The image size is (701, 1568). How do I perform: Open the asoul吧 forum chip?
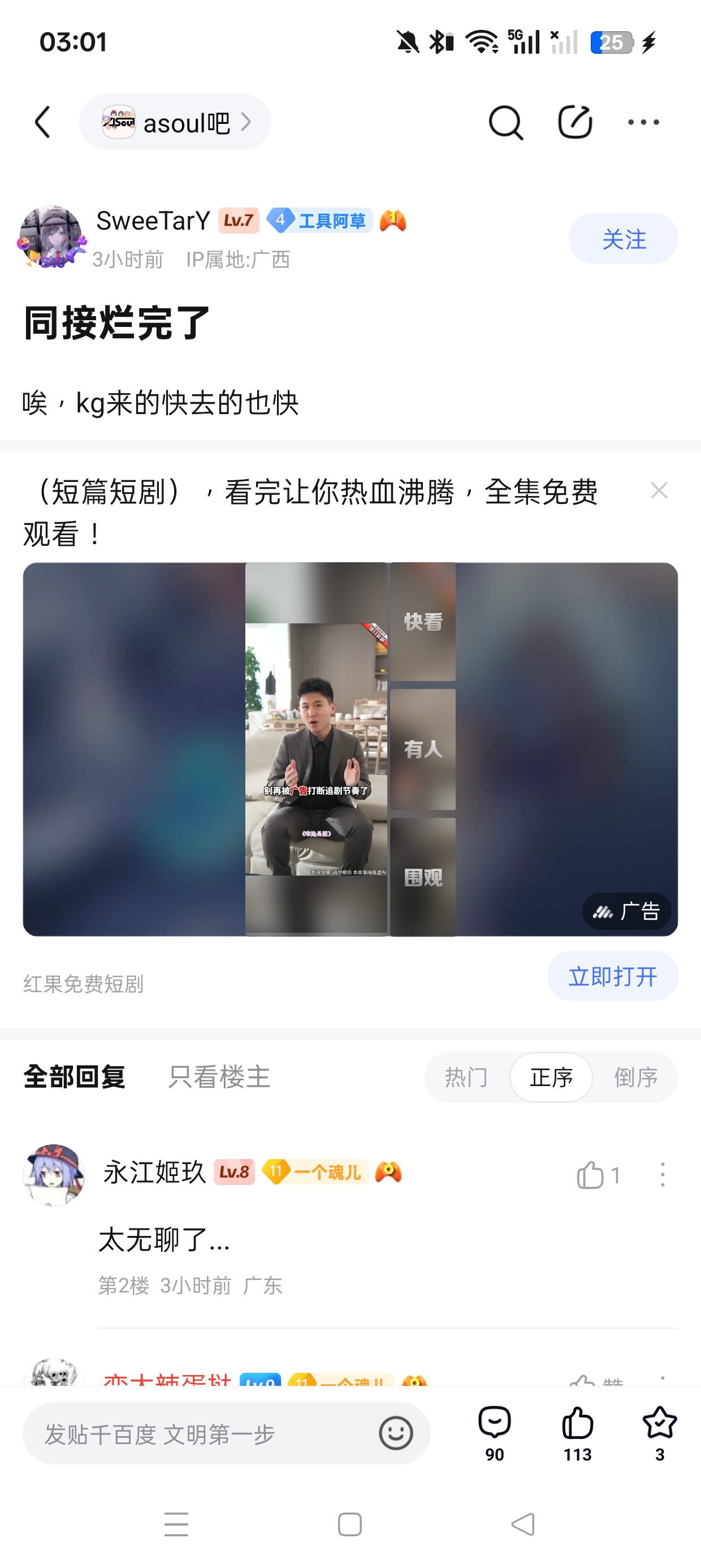[175, 122]
